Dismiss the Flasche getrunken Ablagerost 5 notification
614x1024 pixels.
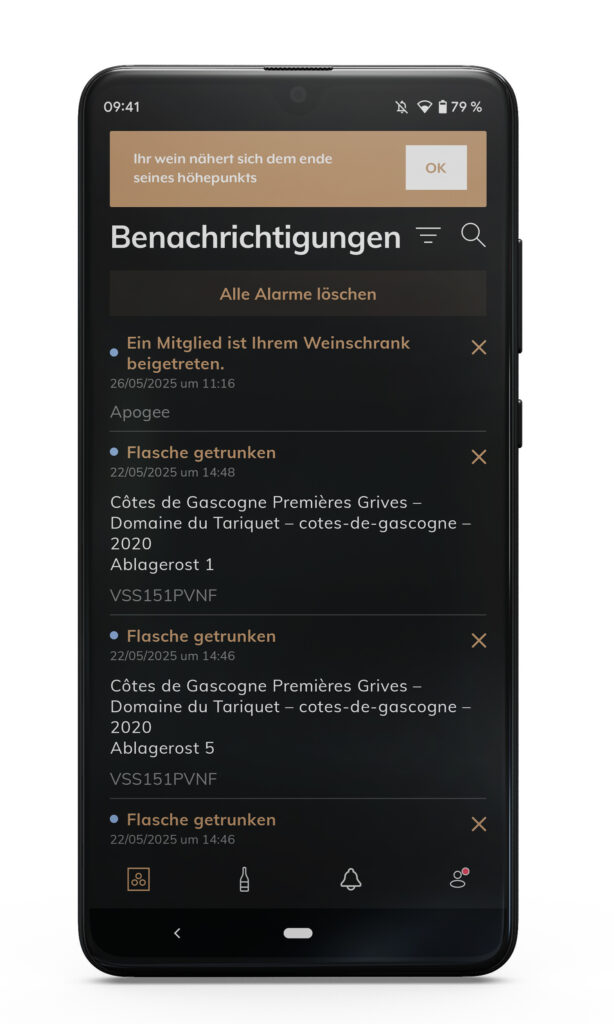click(478, 640)
